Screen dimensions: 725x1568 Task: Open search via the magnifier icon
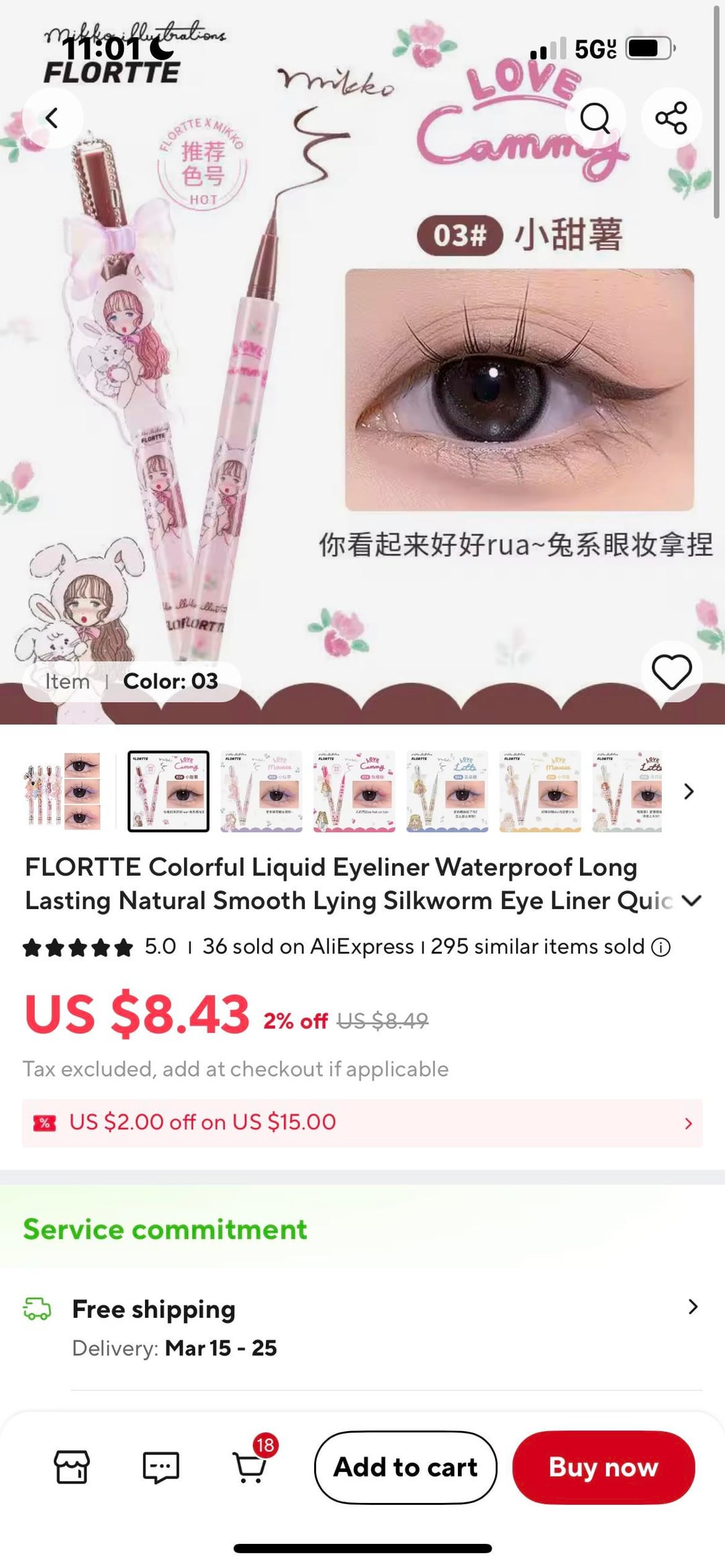click(x=595, y=118)
